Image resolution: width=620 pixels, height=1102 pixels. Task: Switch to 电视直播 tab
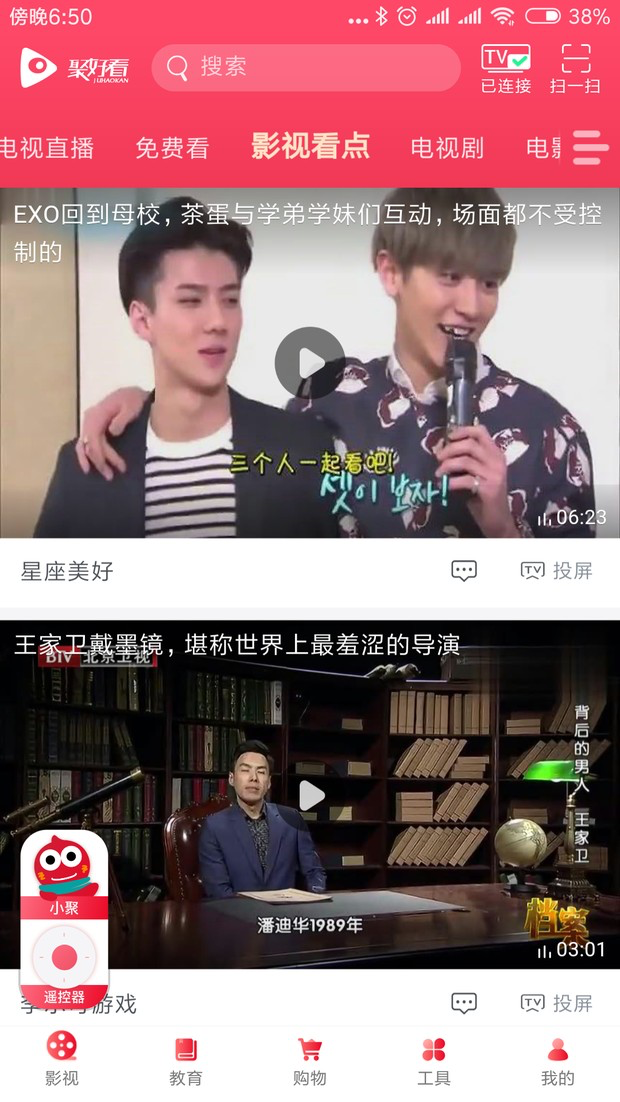point(46,149)
